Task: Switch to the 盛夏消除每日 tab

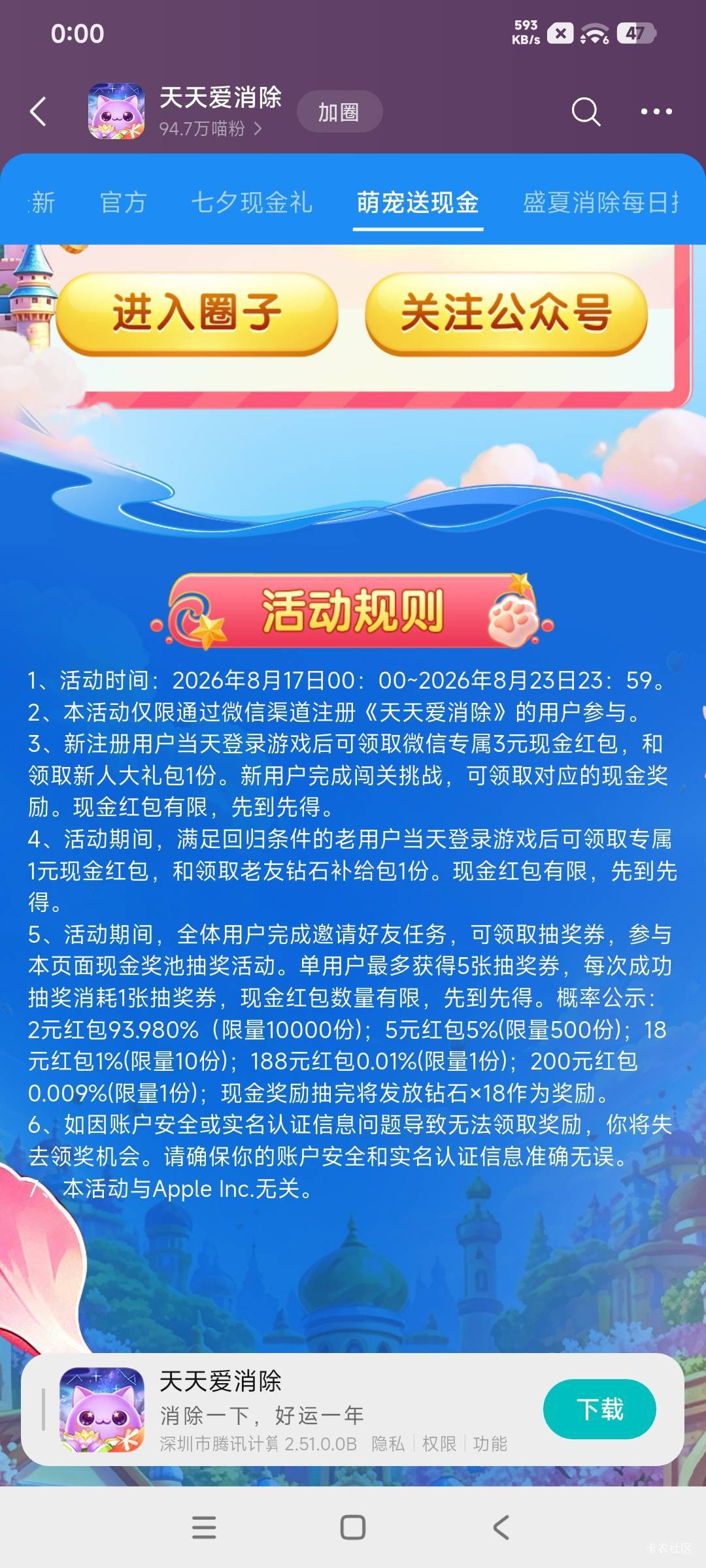Action: point(600,203)
